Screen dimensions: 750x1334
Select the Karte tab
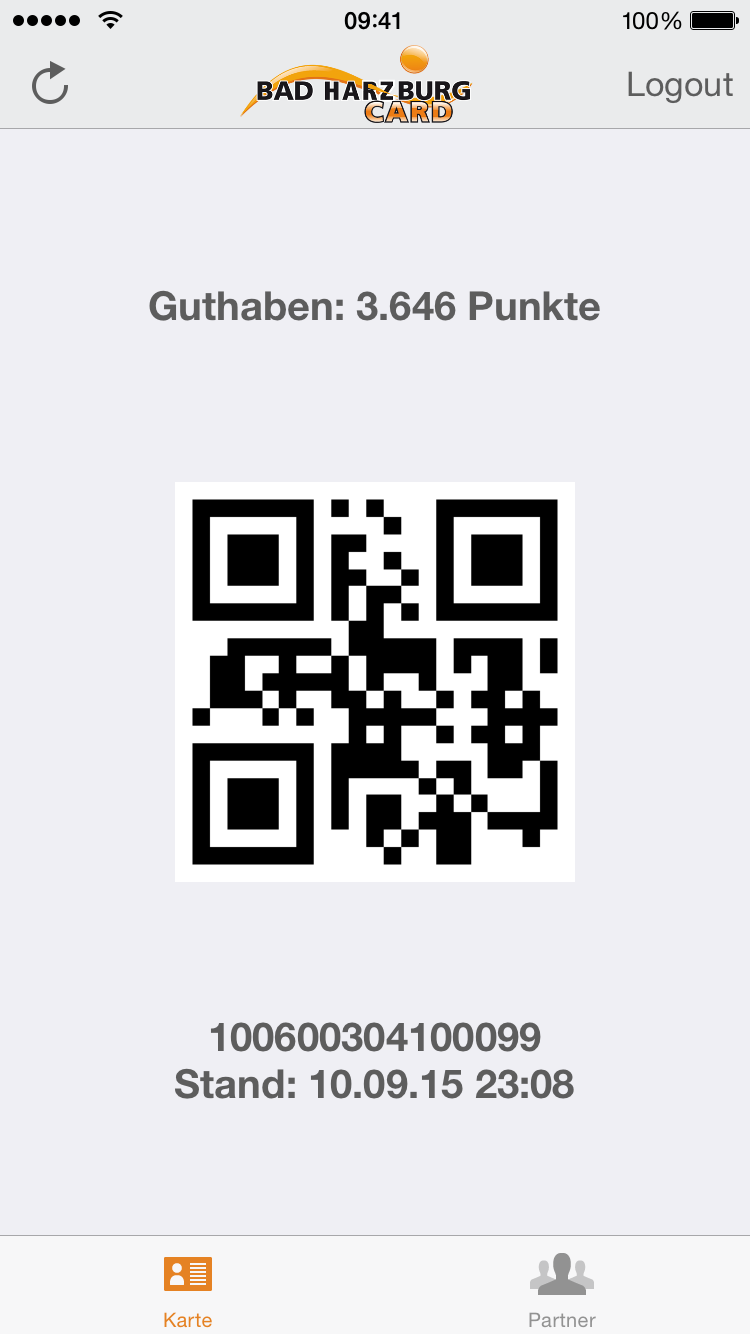(188, 1288)
